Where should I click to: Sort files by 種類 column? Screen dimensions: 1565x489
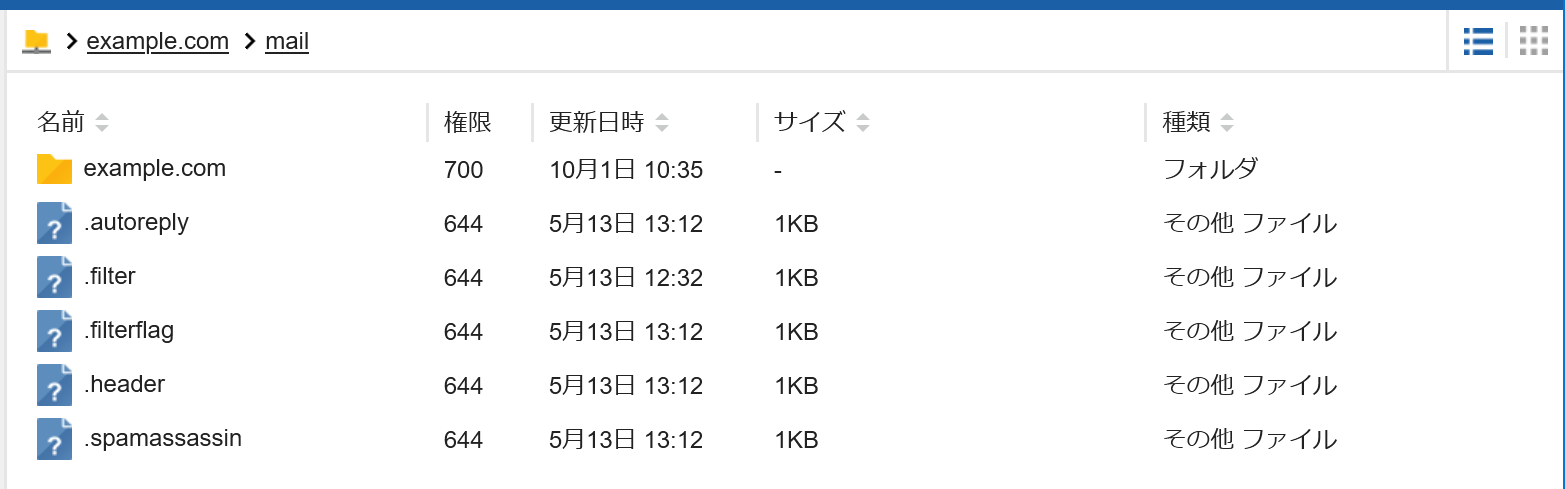pos(1197,123)
